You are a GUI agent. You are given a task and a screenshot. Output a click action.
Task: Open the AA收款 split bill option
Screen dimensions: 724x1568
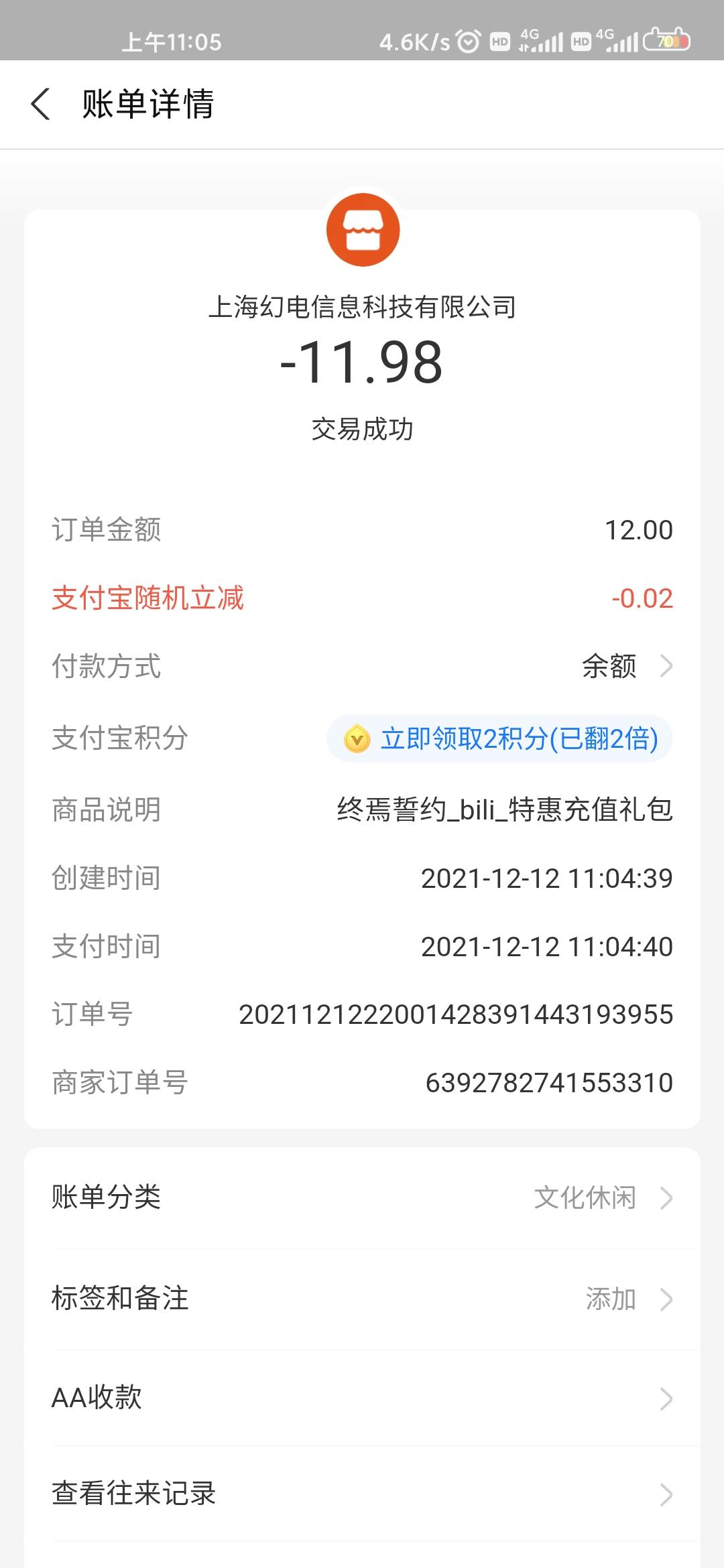(362, 1398)
